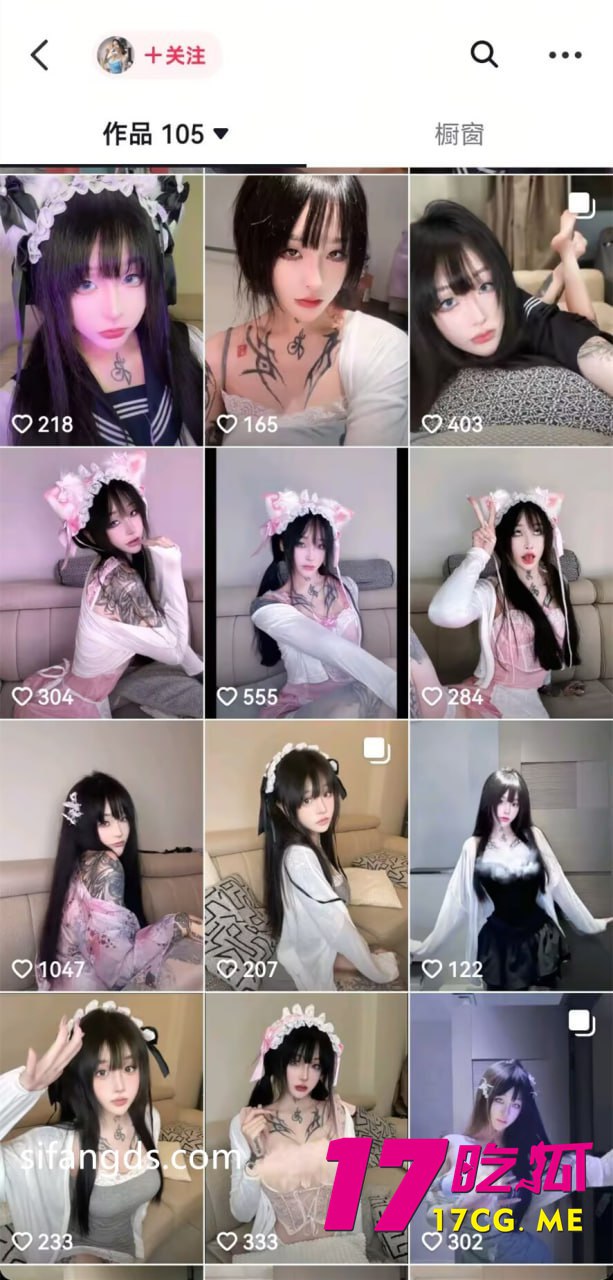The height and width of the screenshot is (1280, 613).
Task: Open the post with 218 likes
Action: [x=101, y=310]
